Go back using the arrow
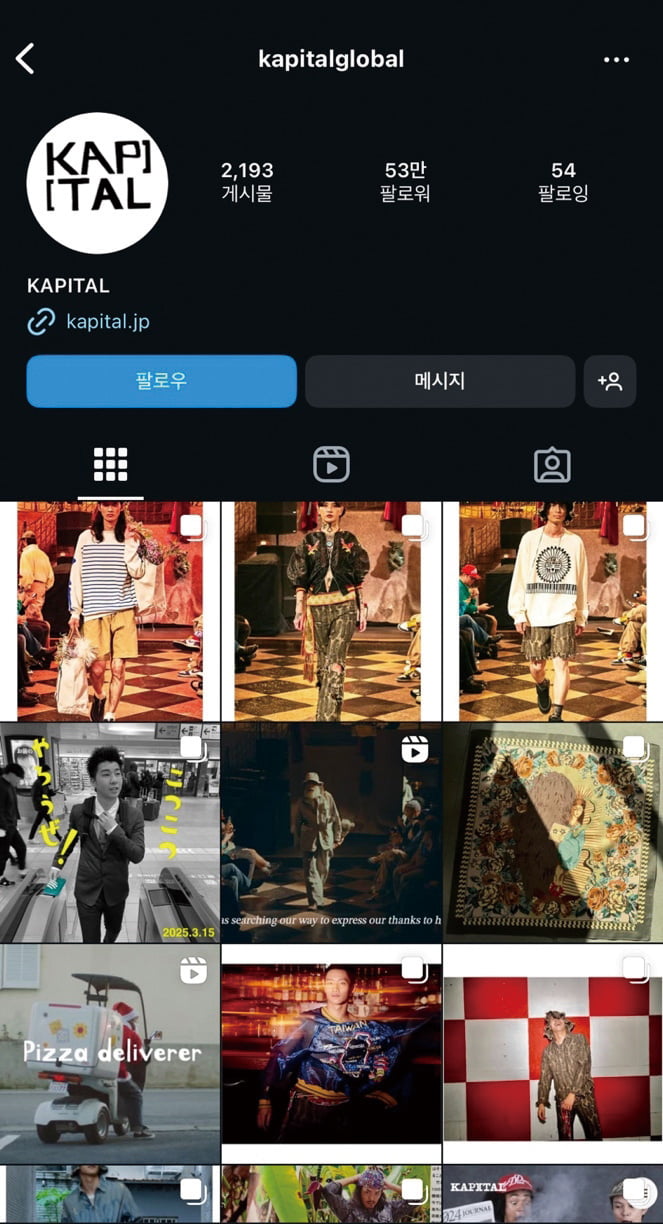The width and height of the screenshot is (663, 1224). tap(26, 59)
